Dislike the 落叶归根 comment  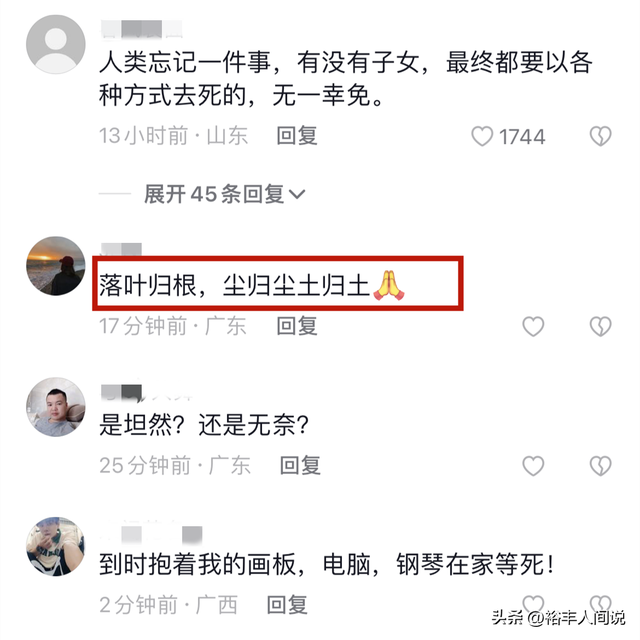[600, 326]
